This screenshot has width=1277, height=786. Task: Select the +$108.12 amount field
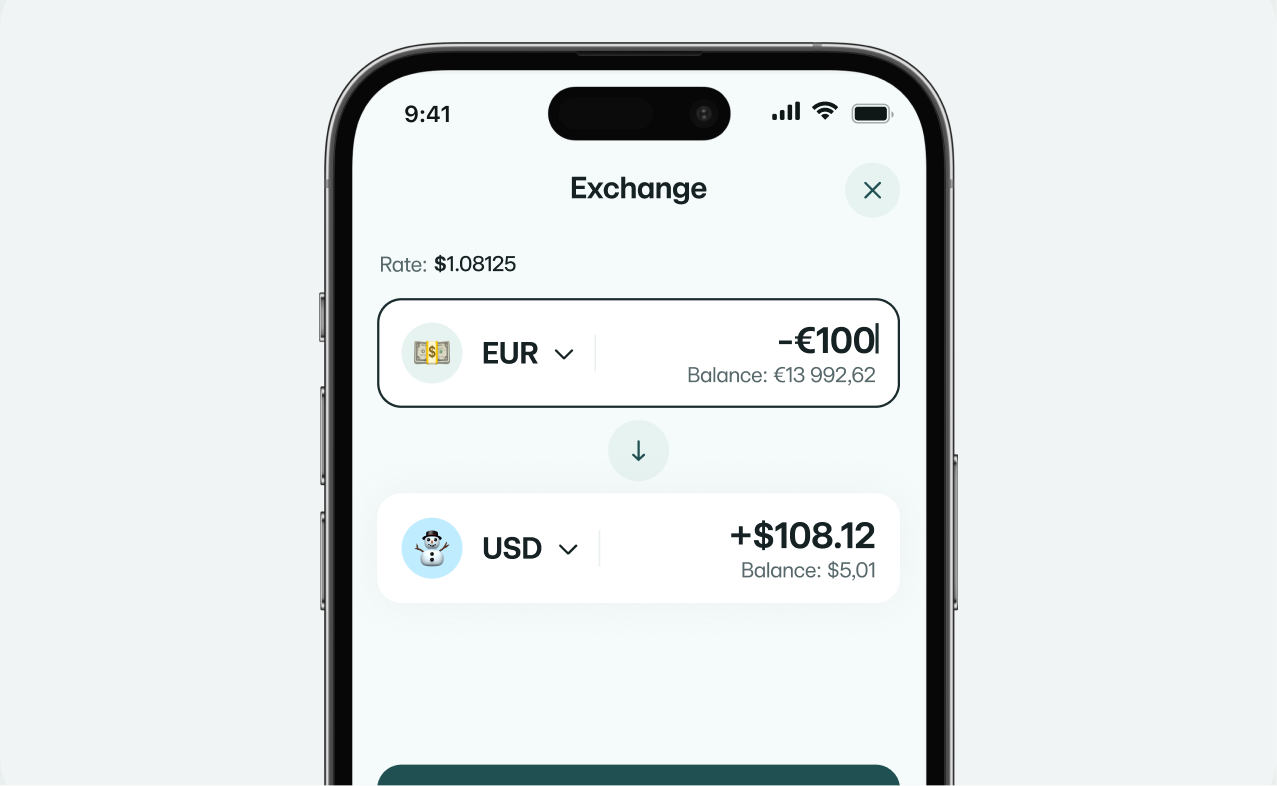pyautogui.click(x=802, y=536)
